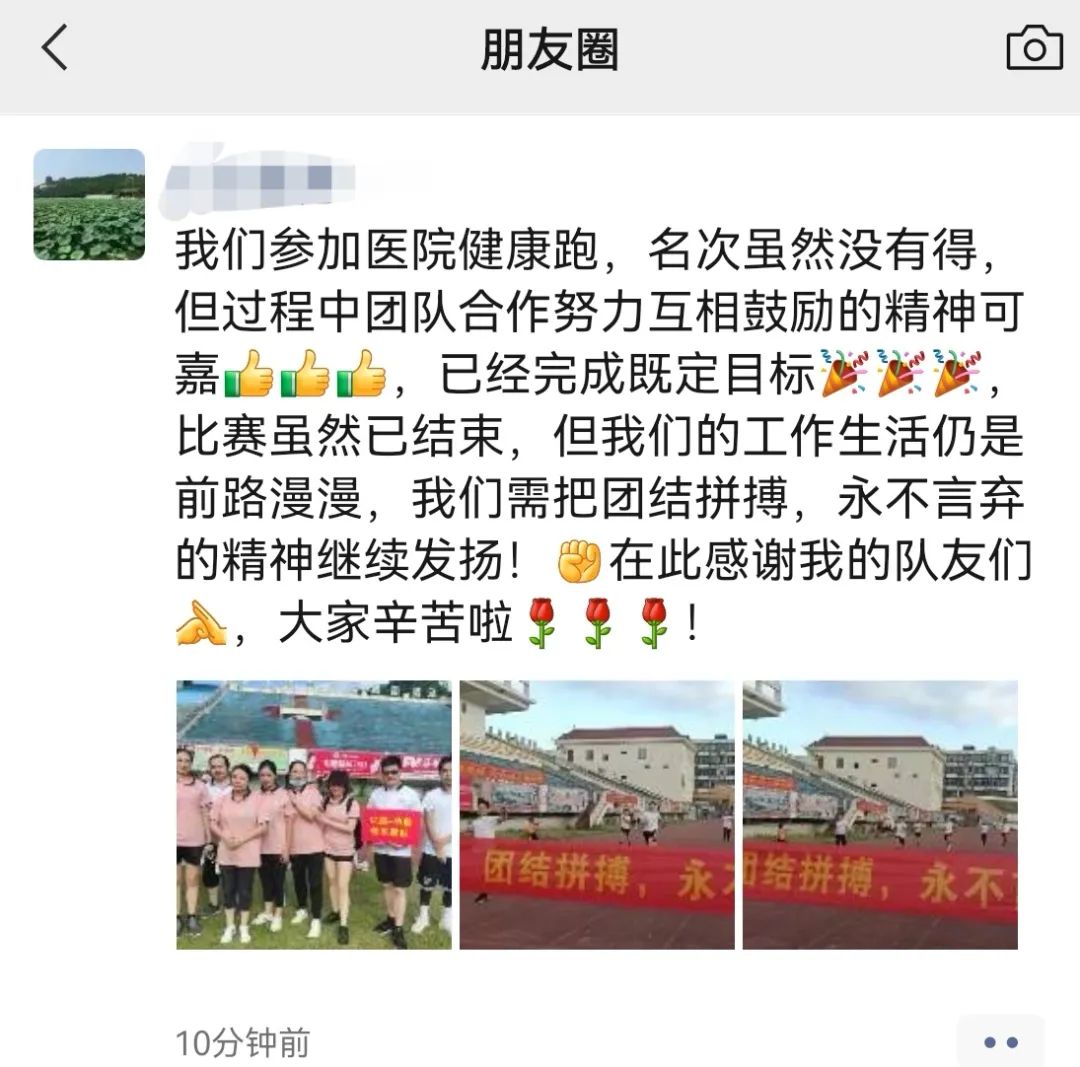The width and height of the screenshot is (1080, 1067).
Task: Open the poster's lotus field avatar
Action: click(89, 205)
